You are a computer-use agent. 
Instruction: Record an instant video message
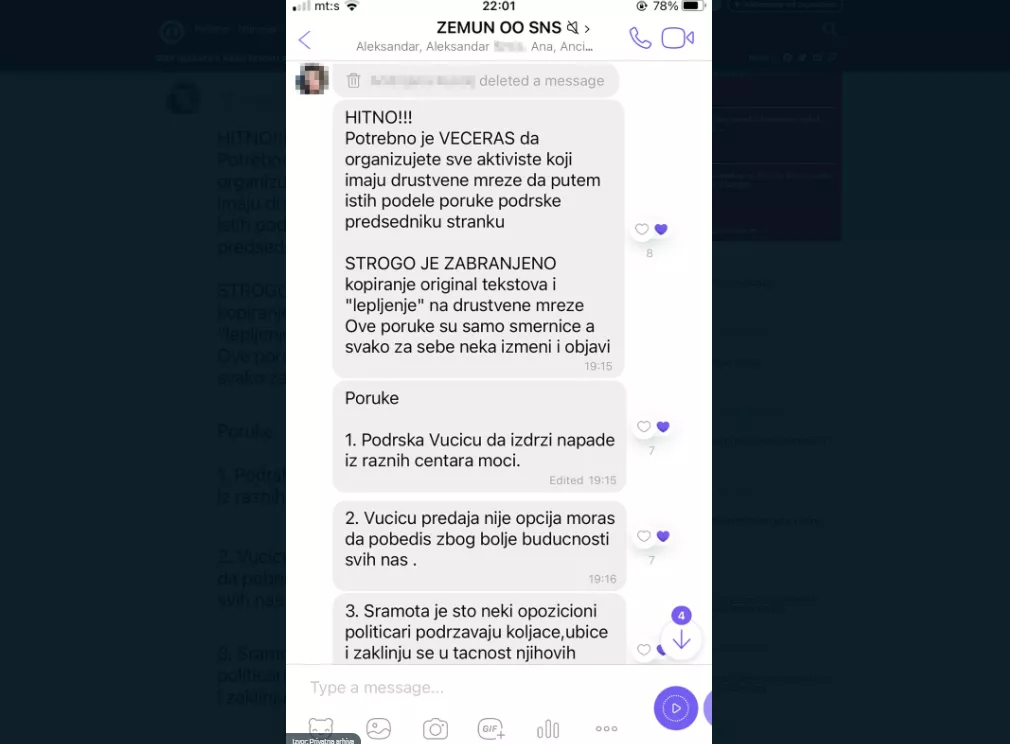[x=675, y=708]
